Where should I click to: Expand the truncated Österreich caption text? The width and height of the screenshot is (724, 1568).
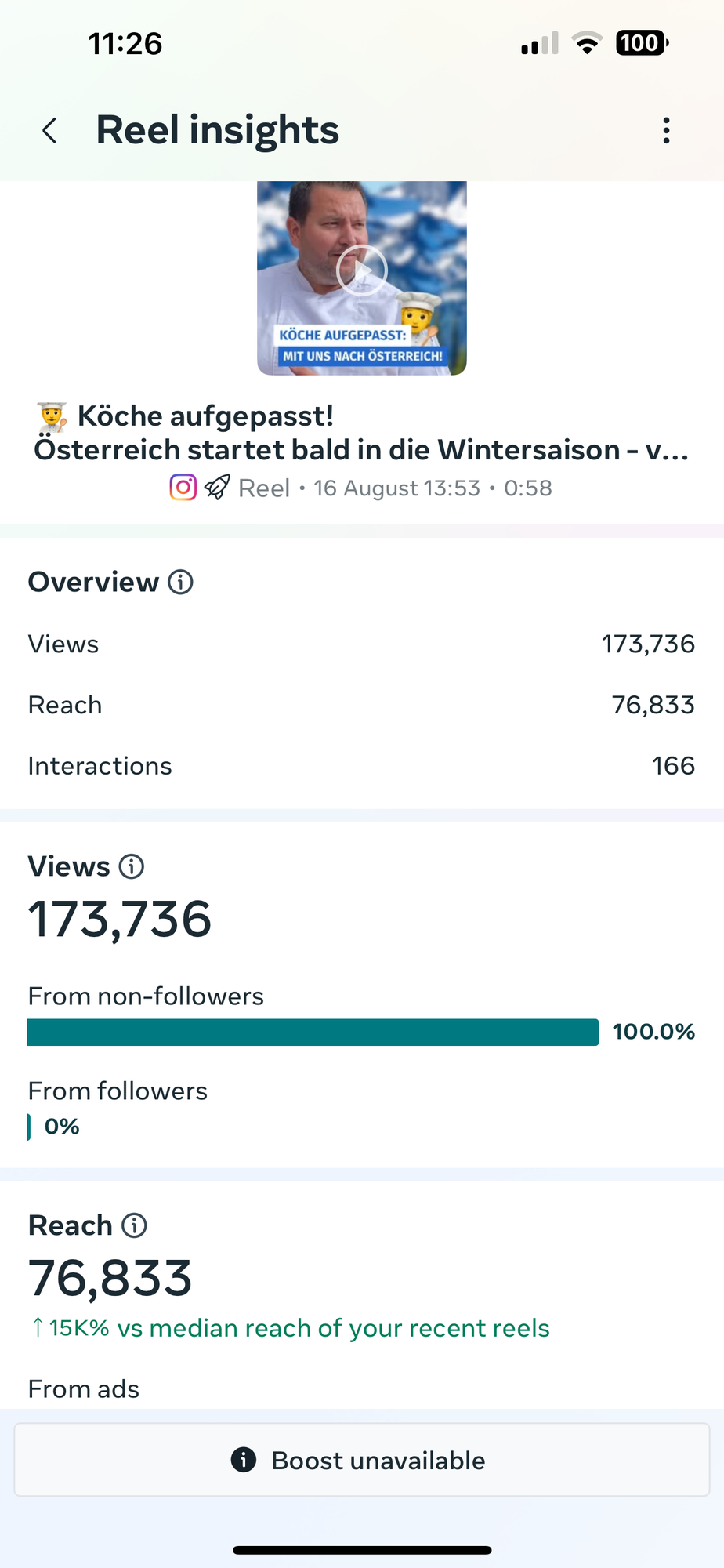coord(361,450)
